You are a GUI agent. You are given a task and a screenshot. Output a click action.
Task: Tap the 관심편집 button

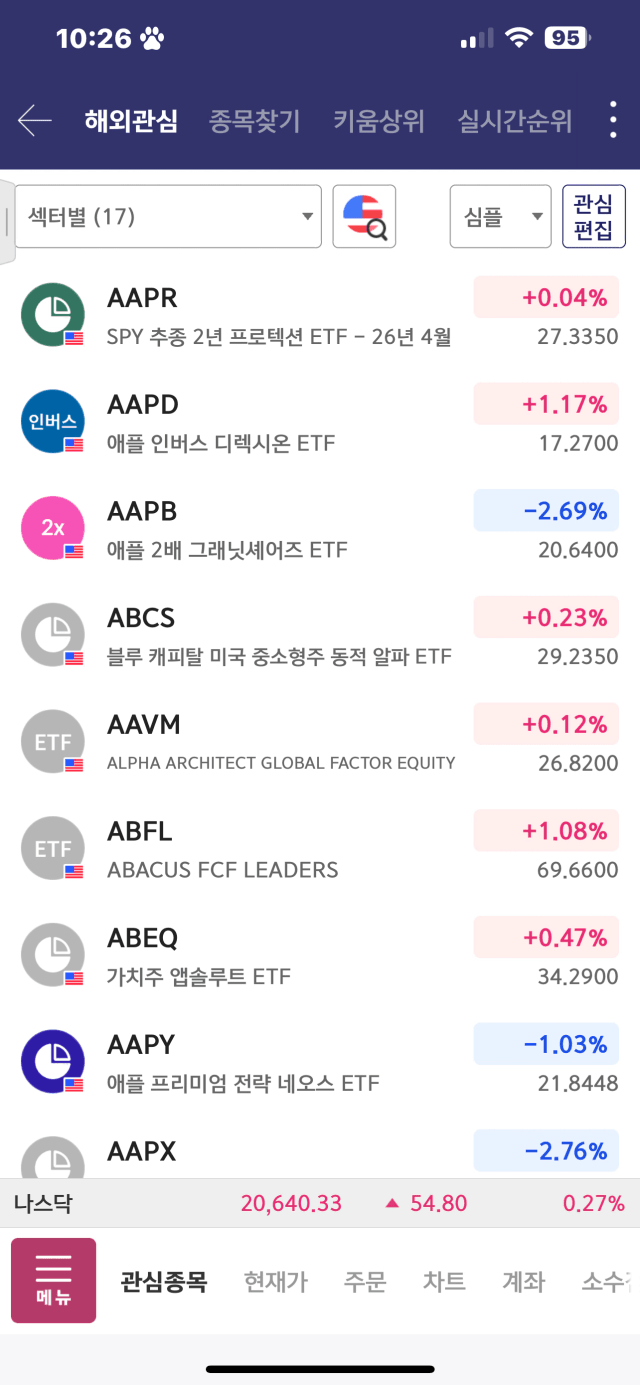(594, 216)
